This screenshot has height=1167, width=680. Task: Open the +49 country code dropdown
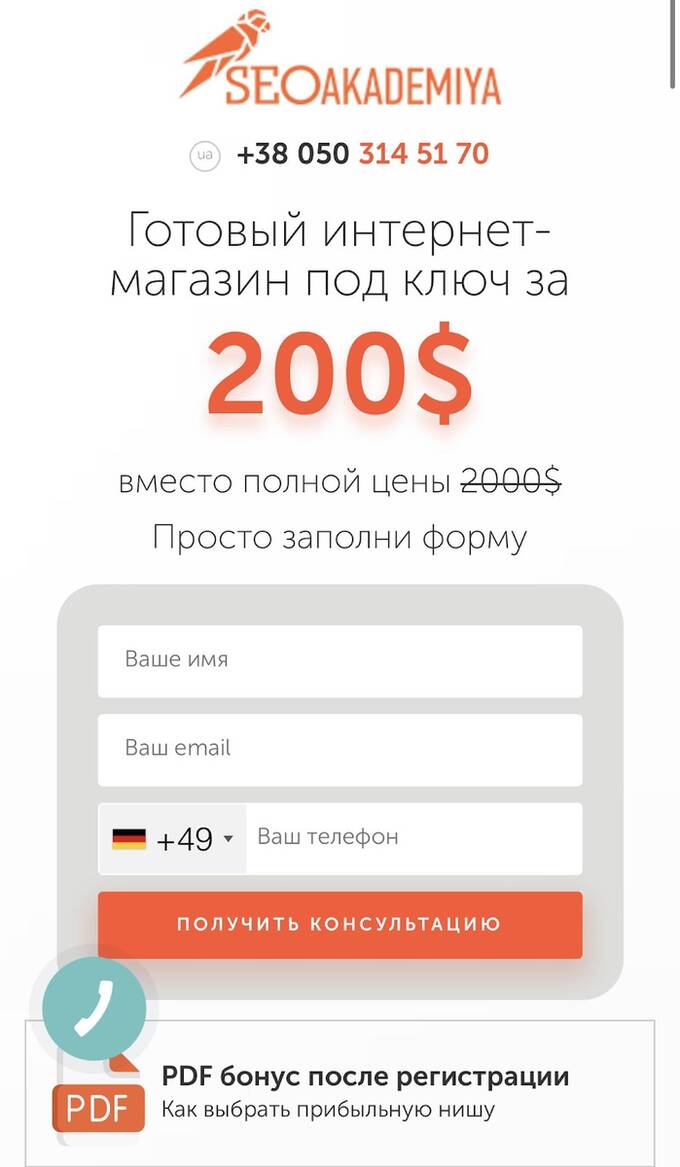point(173,839)
